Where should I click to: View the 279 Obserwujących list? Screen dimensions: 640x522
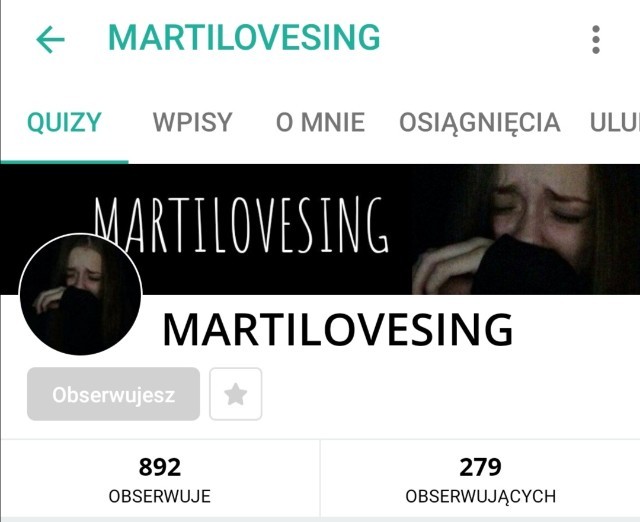(x=480, y=480)
